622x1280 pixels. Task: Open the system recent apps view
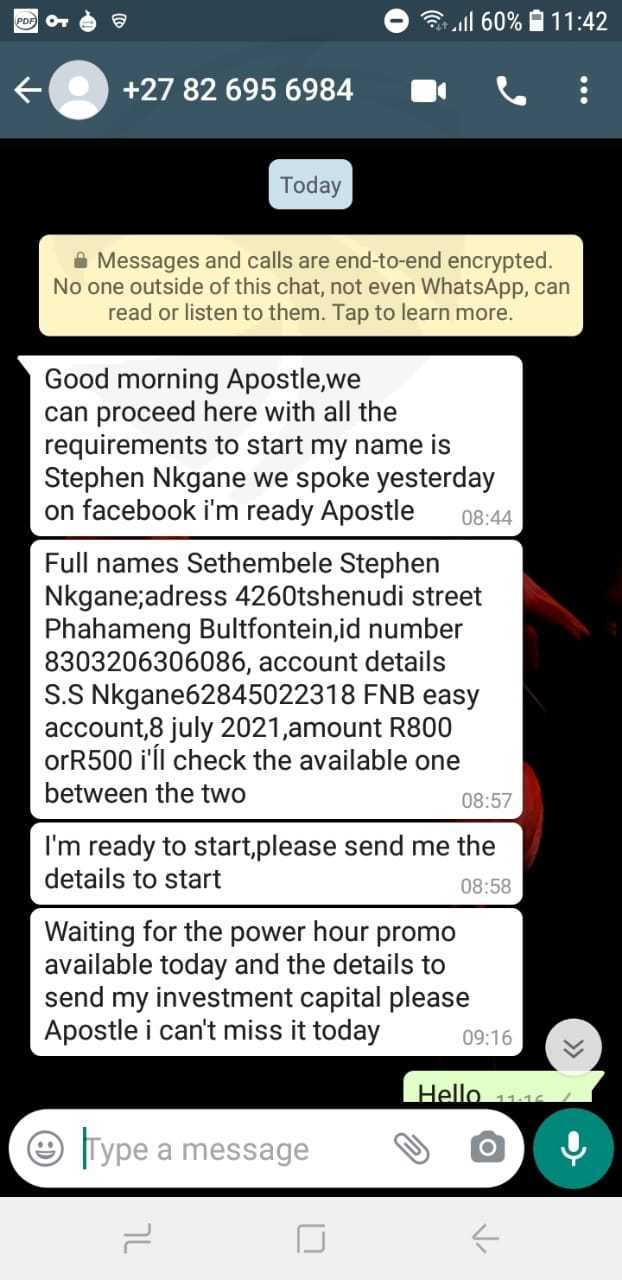[137, 1240]
